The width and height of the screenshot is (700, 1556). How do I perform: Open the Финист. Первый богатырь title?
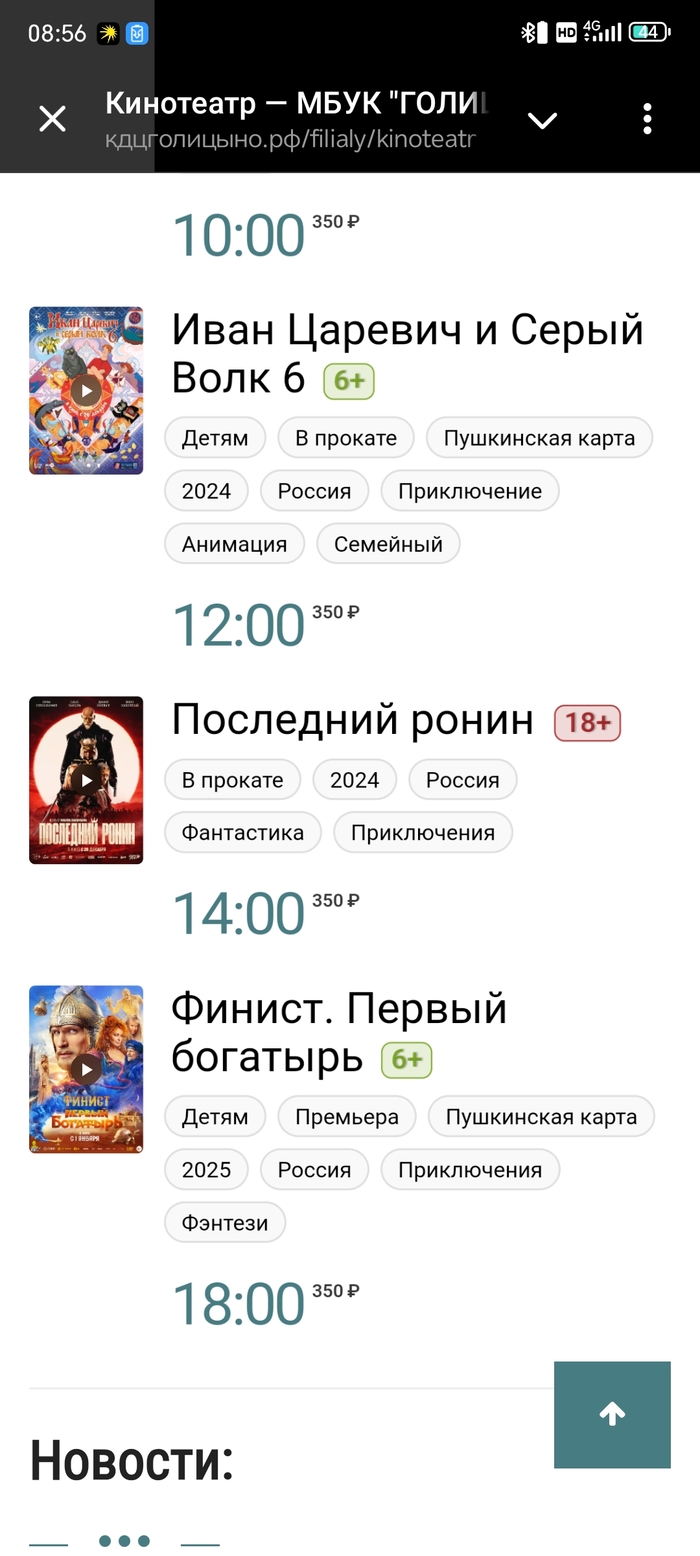(339, 1033)
